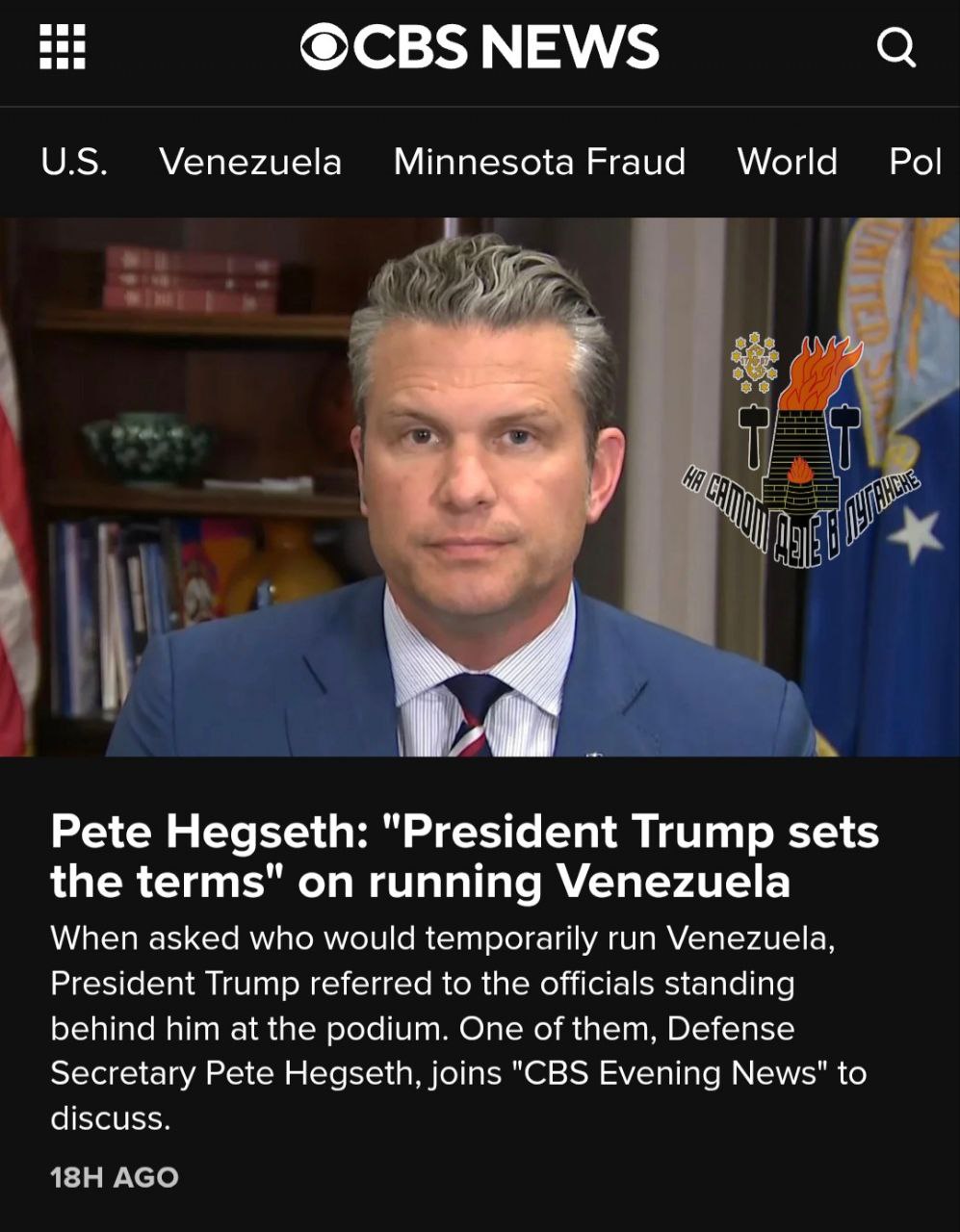The image size is (960, 1232).
Task: Open the Pete Hegseth Venezuela article headline
Action: click(x=464, y=857)
